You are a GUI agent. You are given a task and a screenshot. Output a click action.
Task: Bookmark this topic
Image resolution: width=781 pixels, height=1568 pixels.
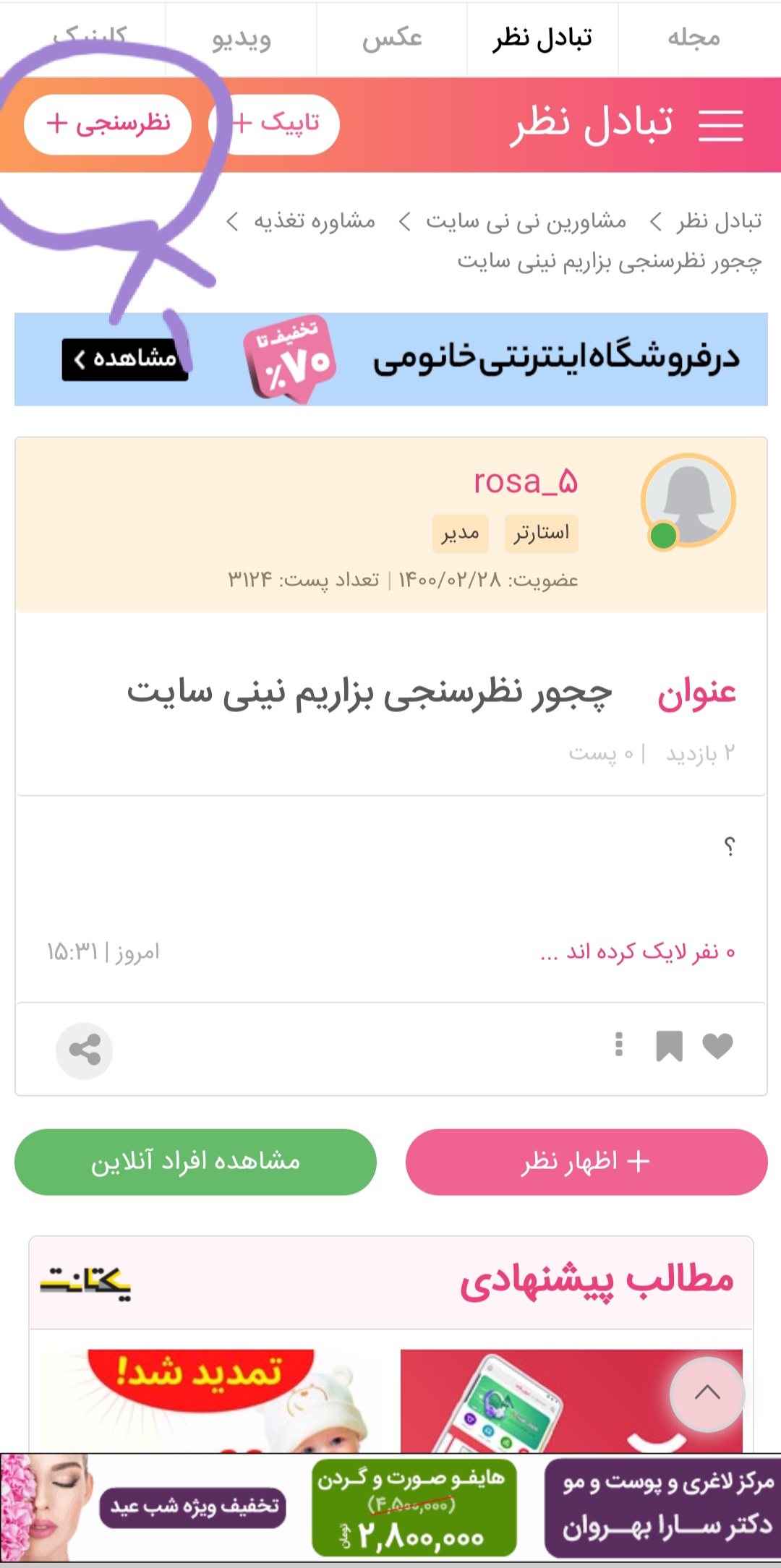[x=669, y=1046]
